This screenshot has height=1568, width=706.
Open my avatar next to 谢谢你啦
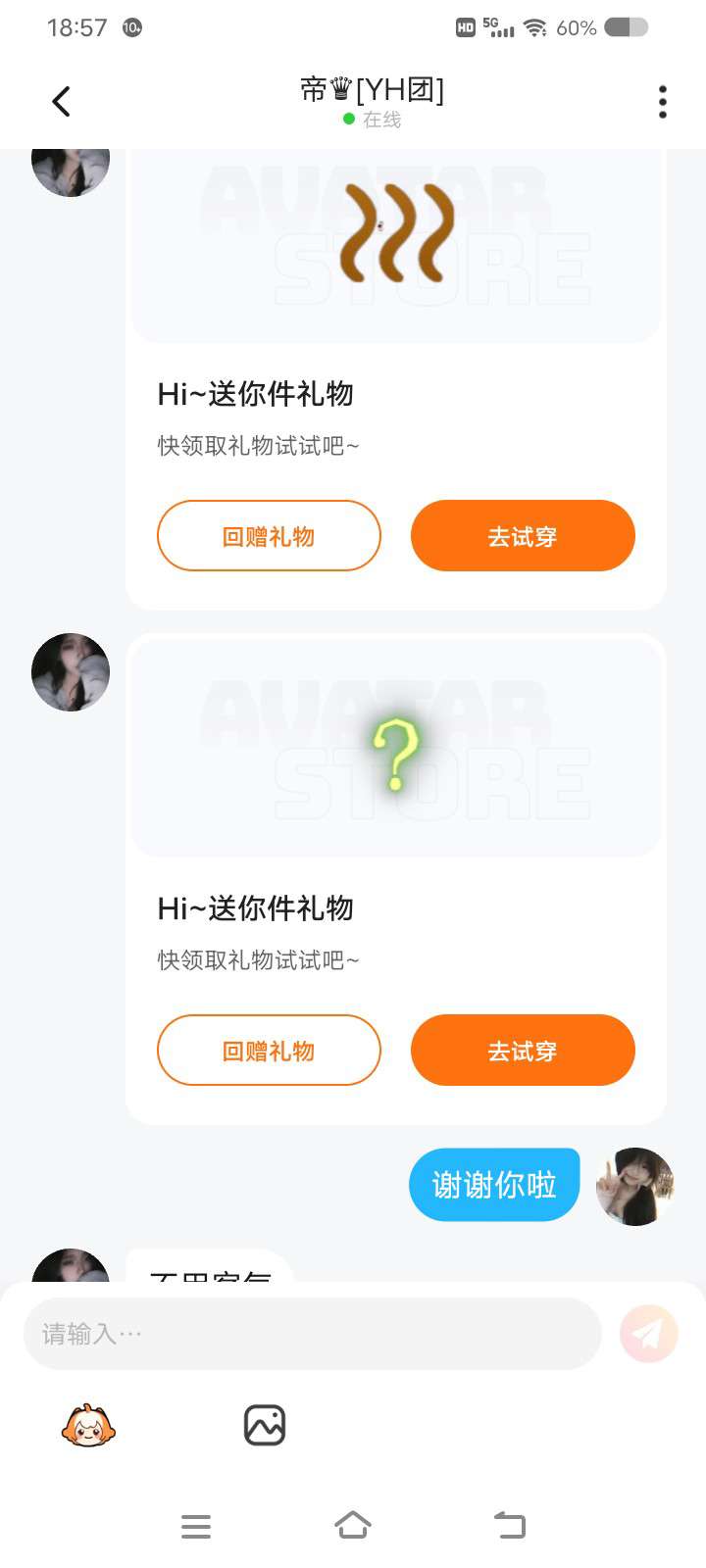point(635,1187)
